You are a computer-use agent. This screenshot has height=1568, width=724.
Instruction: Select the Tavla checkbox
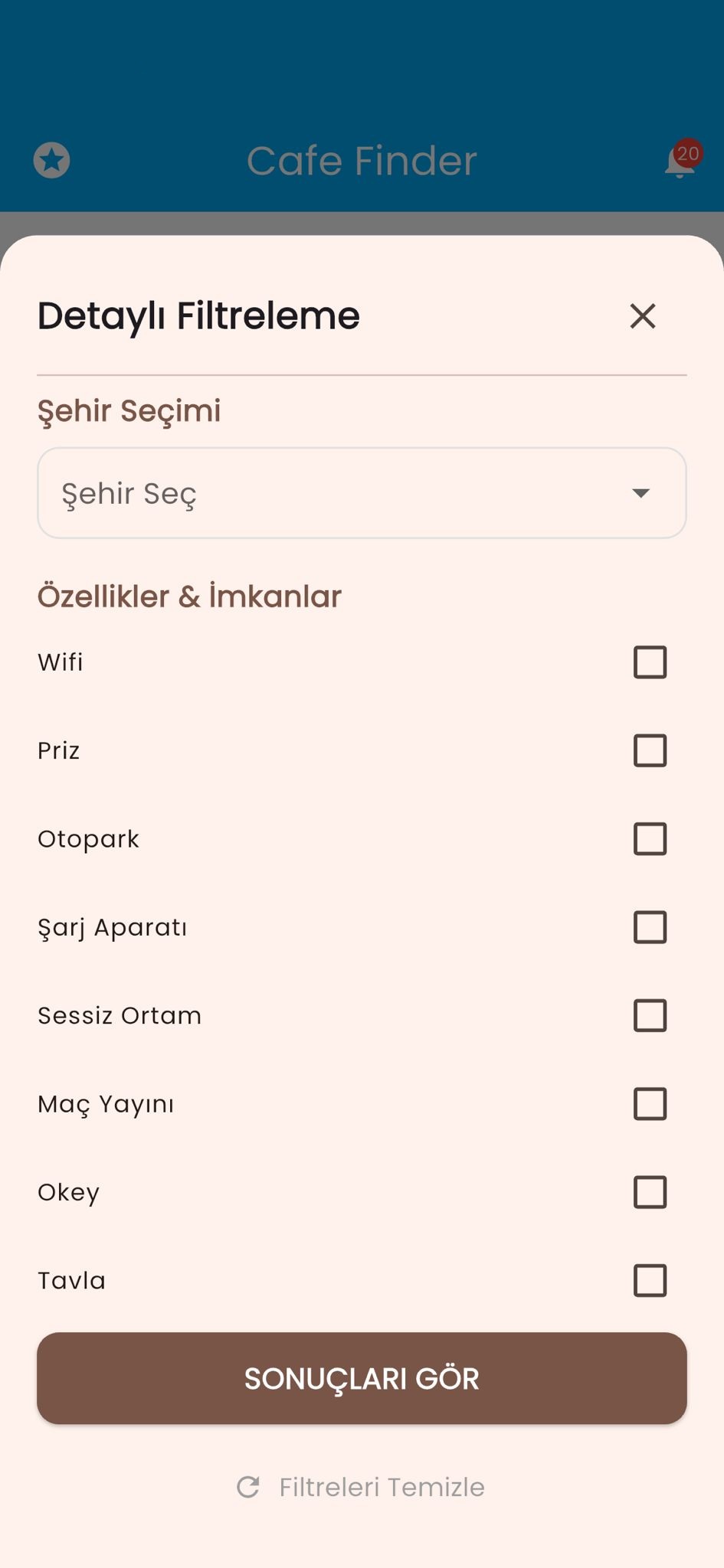click(649, 1281)
